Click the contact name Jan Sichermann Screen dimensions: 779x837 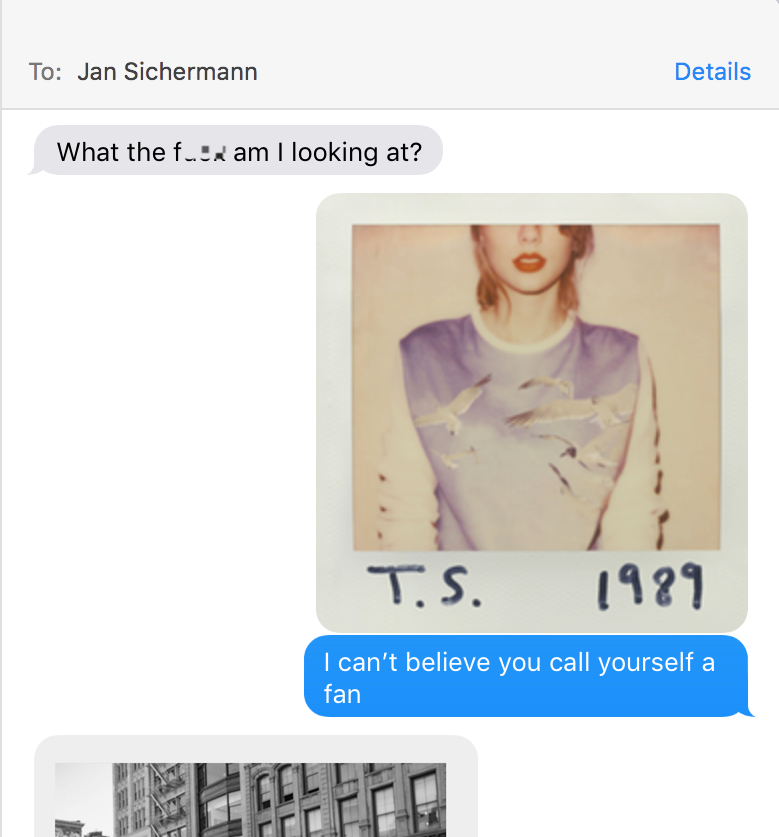(167, 72)
